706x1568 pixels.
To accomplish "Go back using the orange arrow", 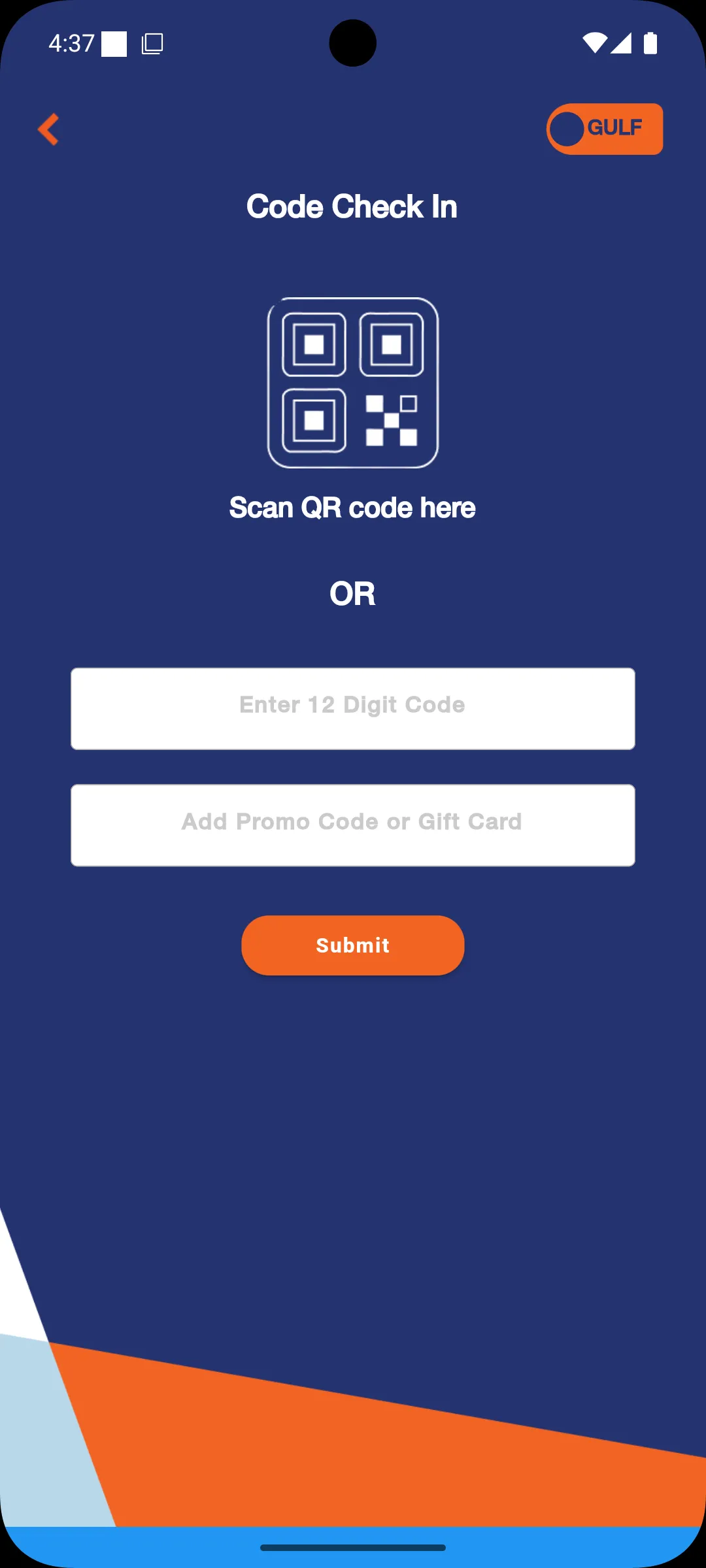I will (x=48, y=129).
